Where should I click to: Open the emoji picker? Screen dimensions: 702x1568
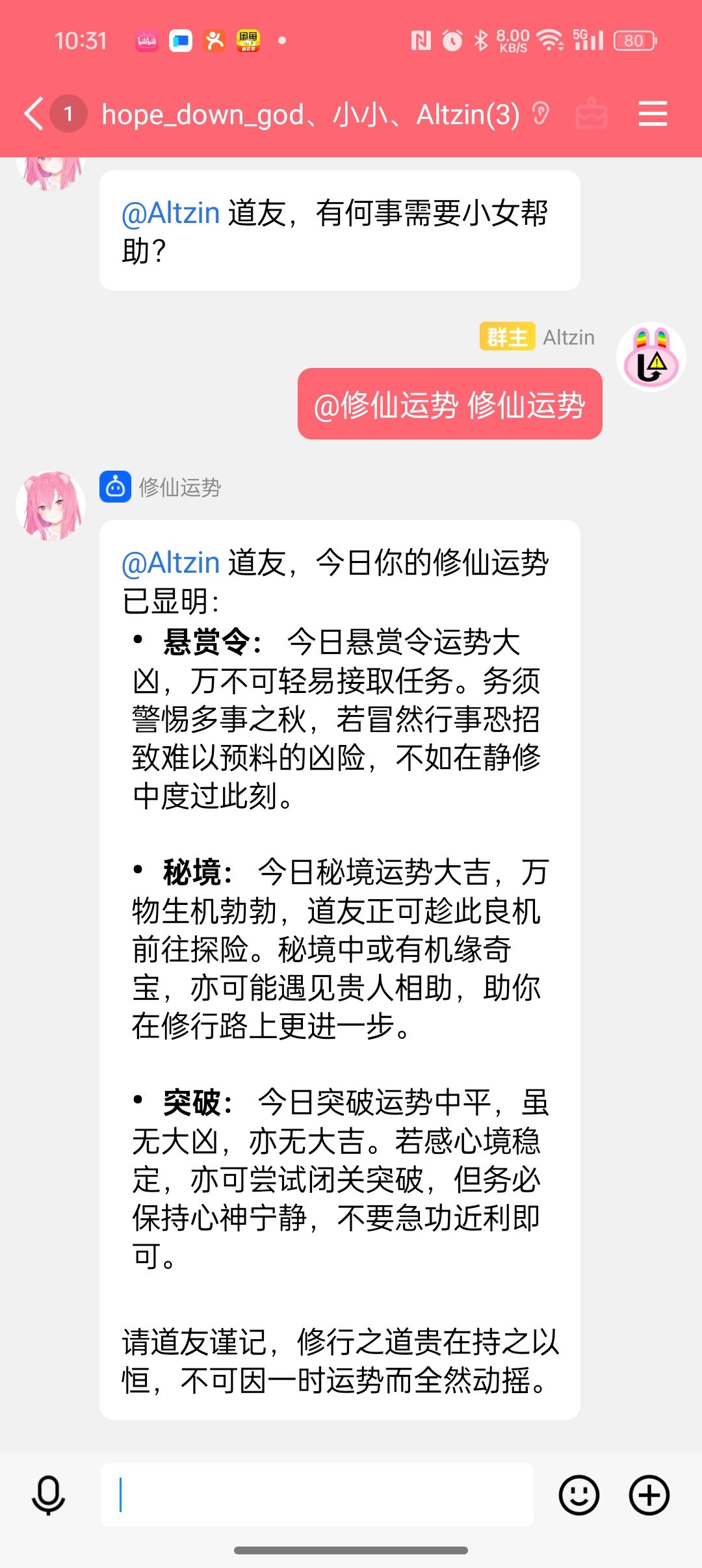click(x=578, y=1495)
